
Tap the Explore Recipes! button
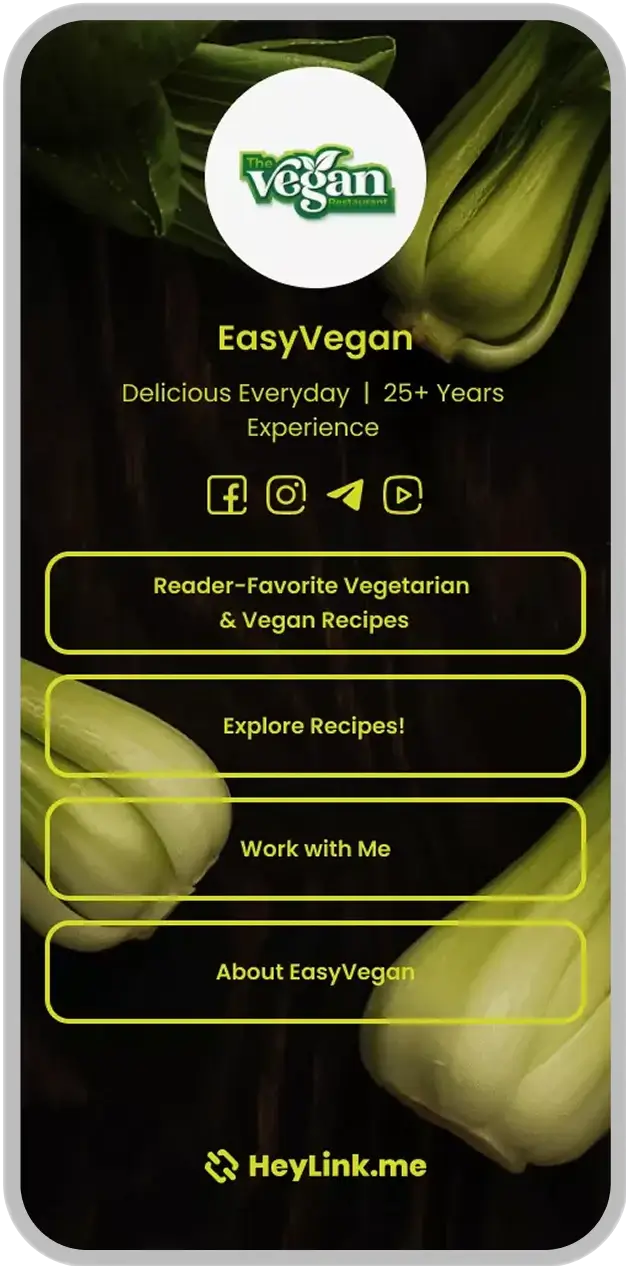point(315,726)
